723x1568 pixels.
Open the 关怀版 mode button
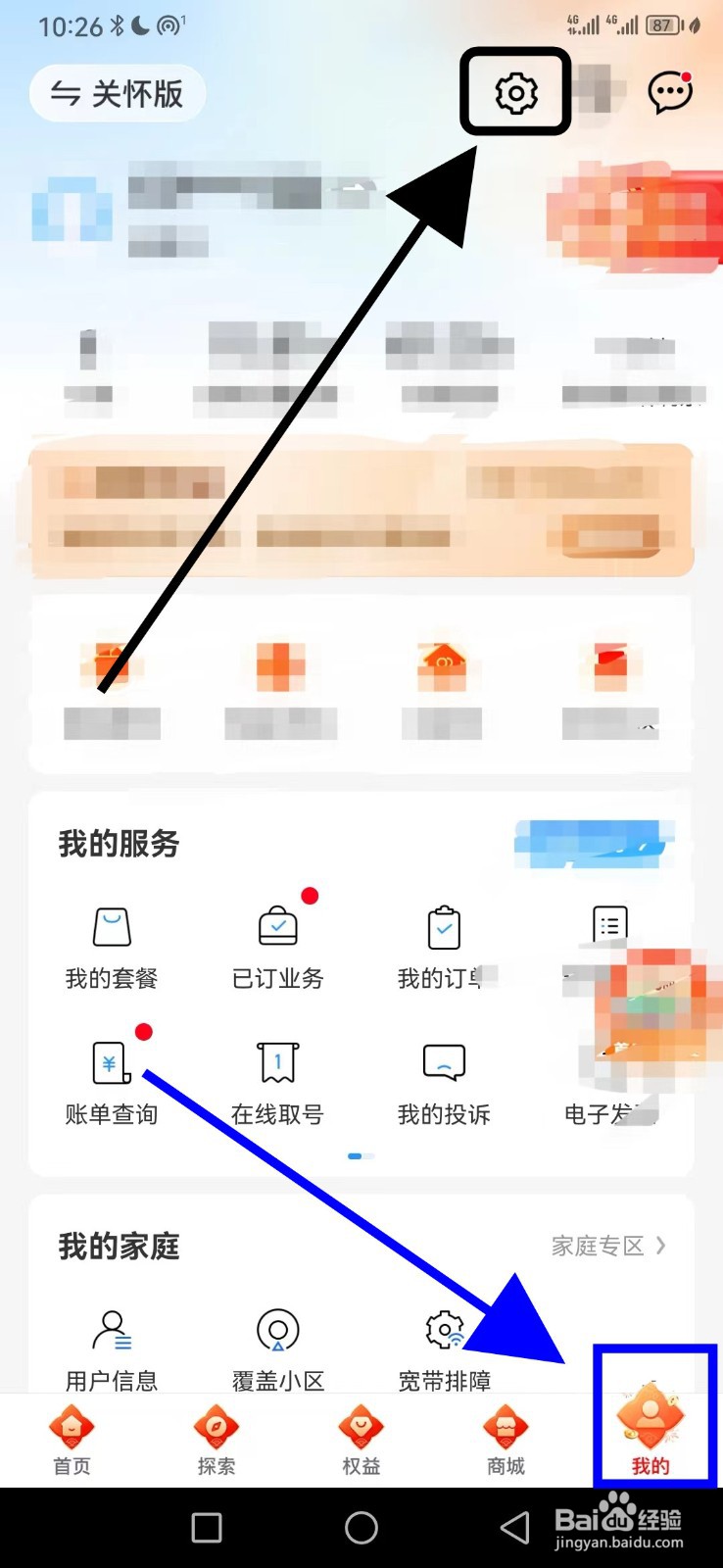click(x=117, y=93)
